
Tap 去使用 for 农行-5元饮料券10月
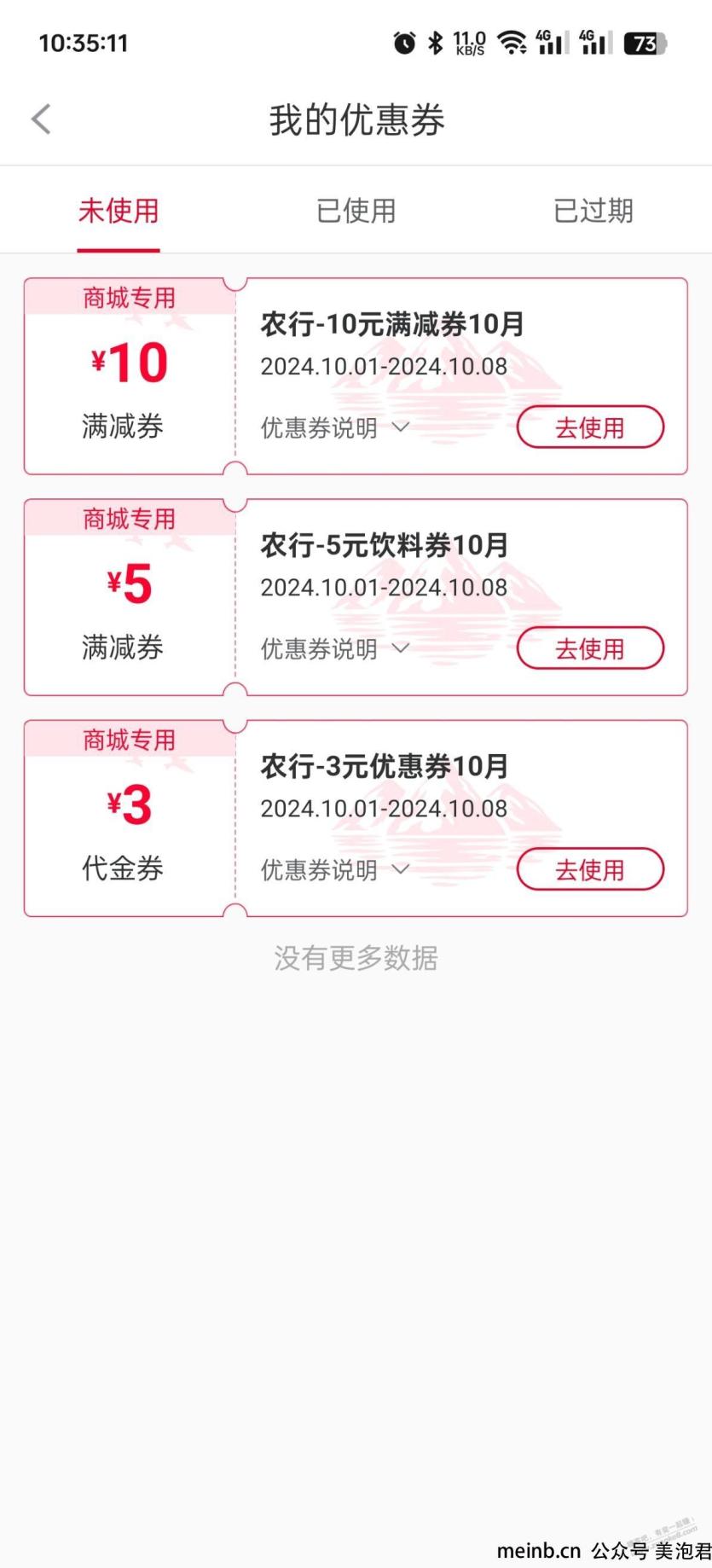tap(590, 648)
